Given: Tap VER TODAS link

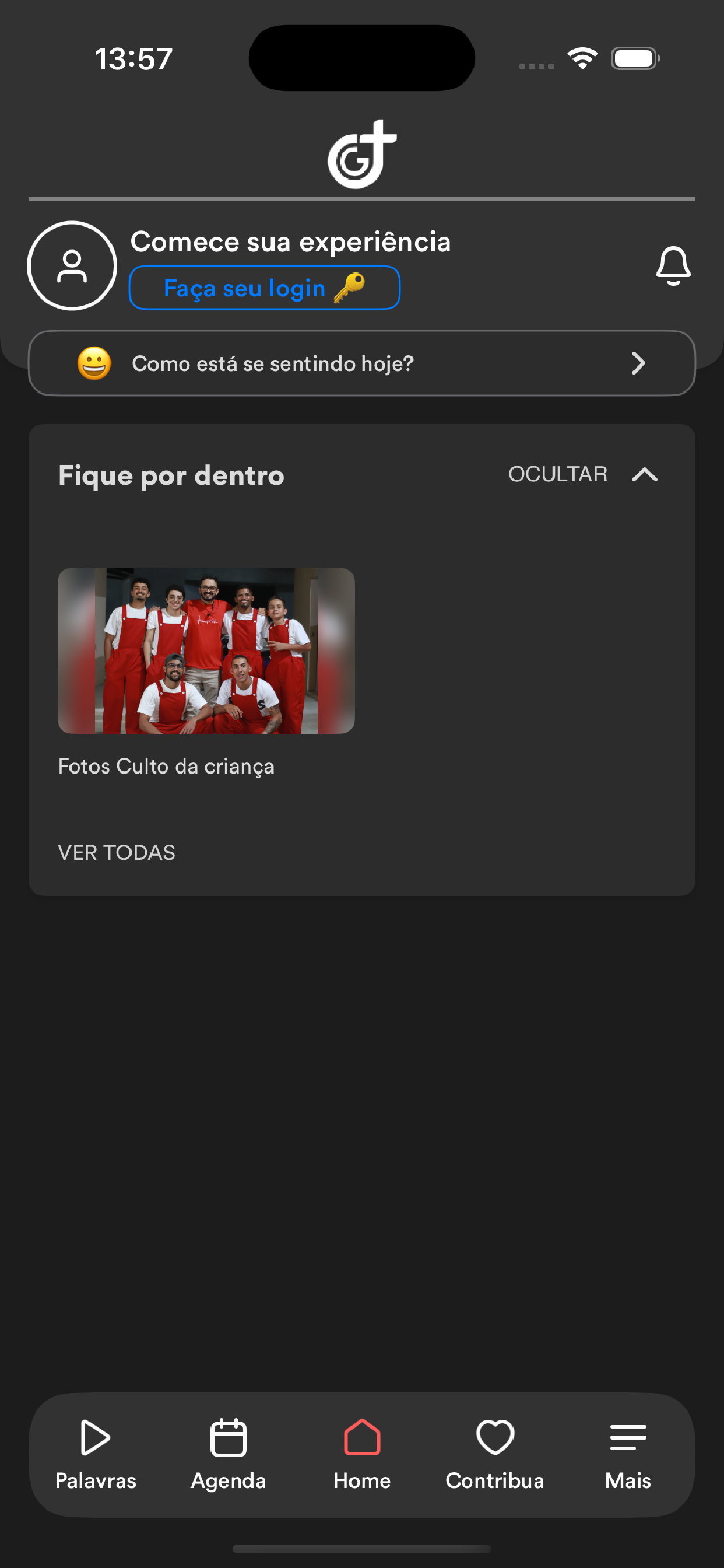Looking at the screenshot, I should pos(116,852).
